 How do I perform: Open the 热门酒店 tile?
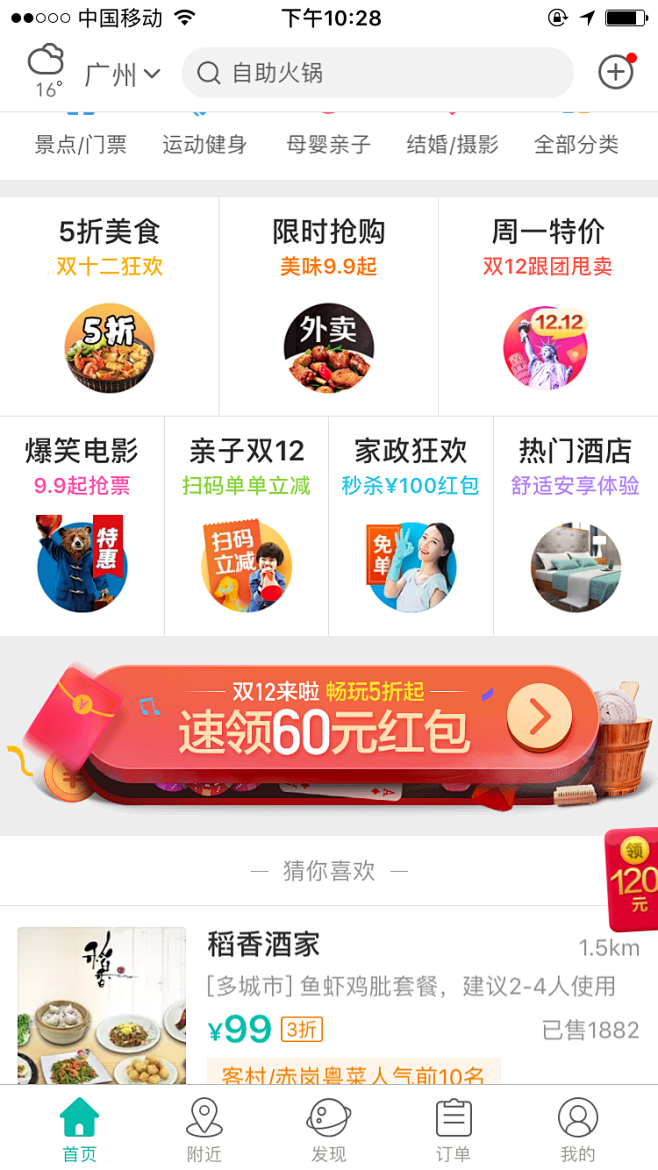coord(575,525)
